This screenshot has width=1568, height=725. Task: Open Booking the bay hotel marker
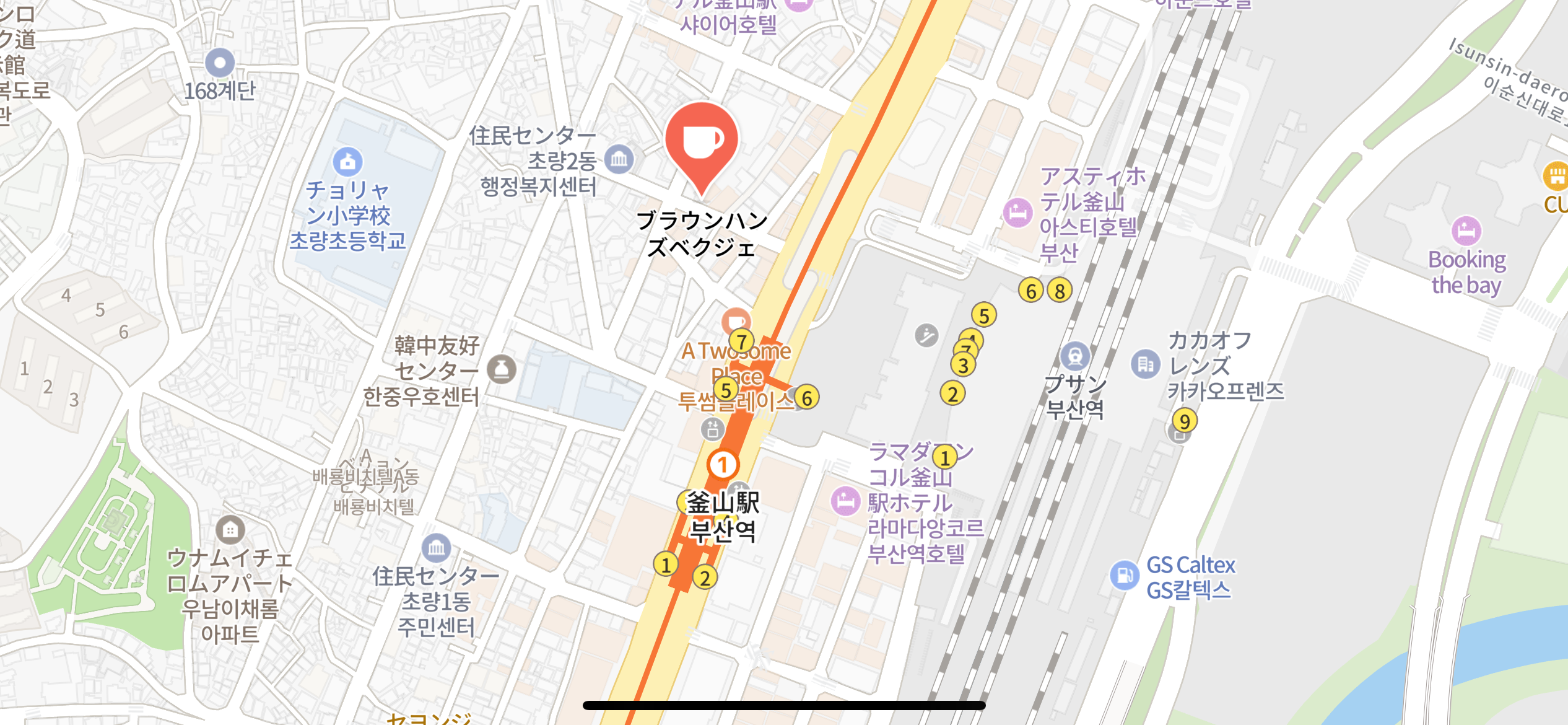pos(1466,231)
